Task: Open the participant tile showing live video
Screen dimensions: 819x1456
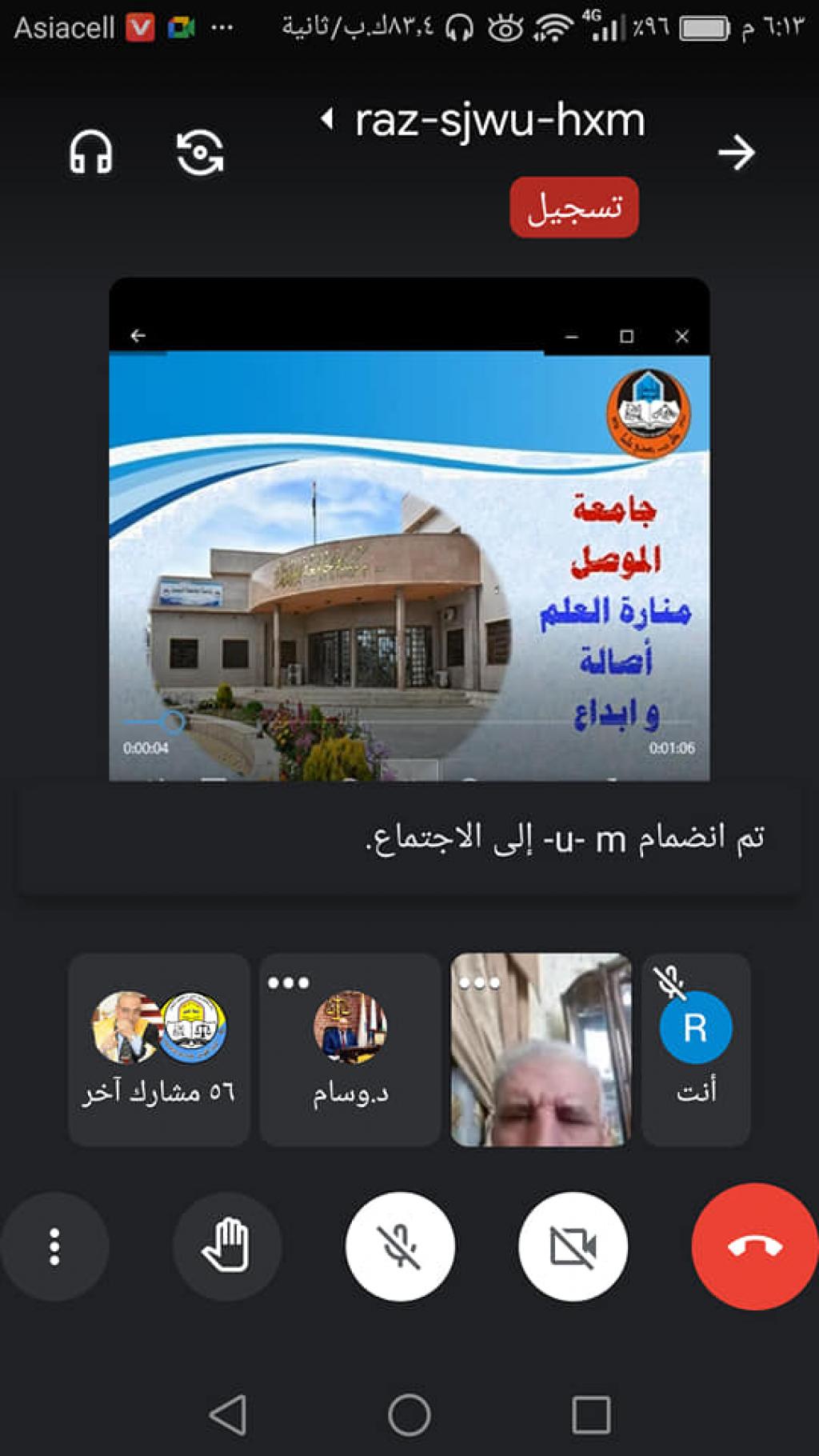Action: pyautogui.click(x=541, y=1049)
